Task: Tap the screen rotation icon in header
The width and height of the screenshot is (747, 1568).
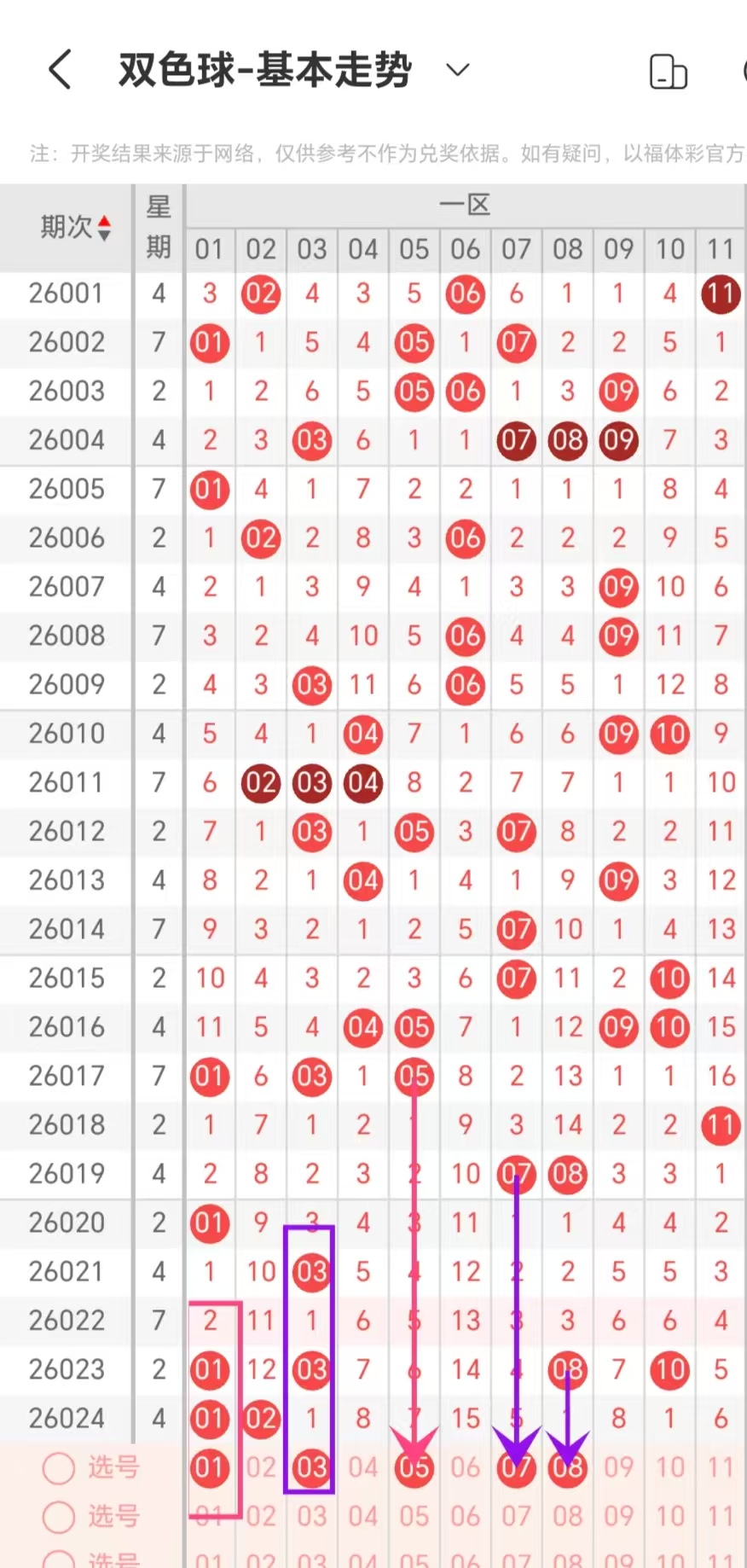Action: pyautogui.click(x=668, y=71)
